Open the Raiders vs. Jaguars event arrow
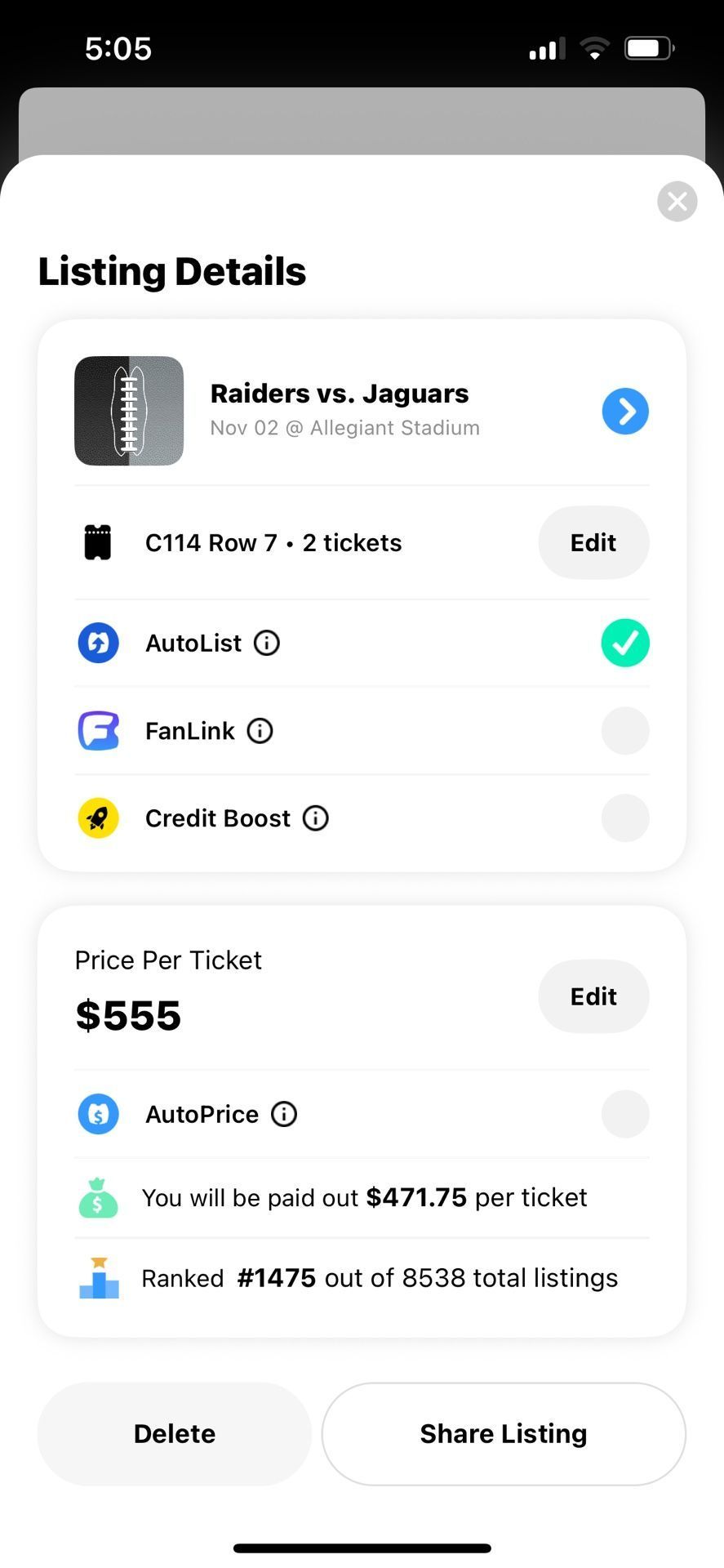Screen dimensions: 724x1568 (625, 411)
